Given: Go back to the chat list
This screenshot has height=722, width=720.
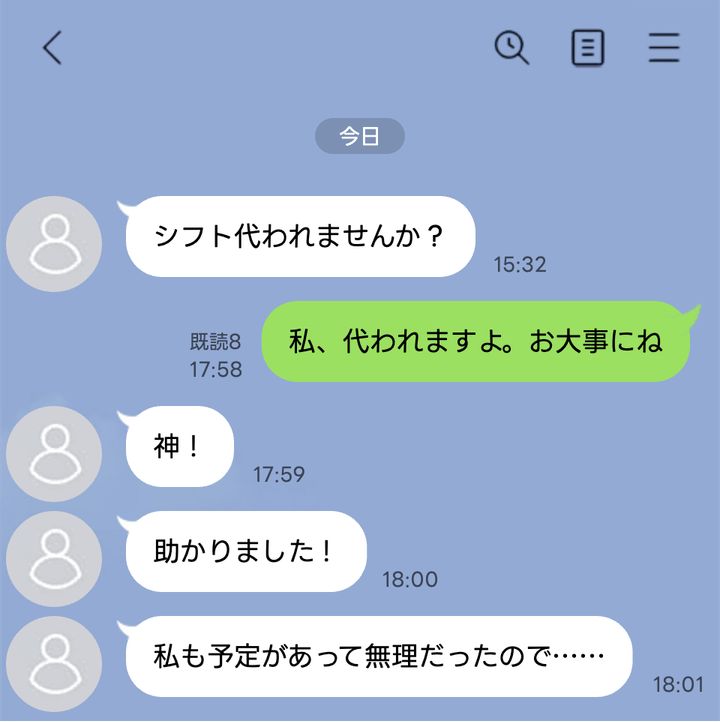Looking at the screenshot, I should pos(53,48).
